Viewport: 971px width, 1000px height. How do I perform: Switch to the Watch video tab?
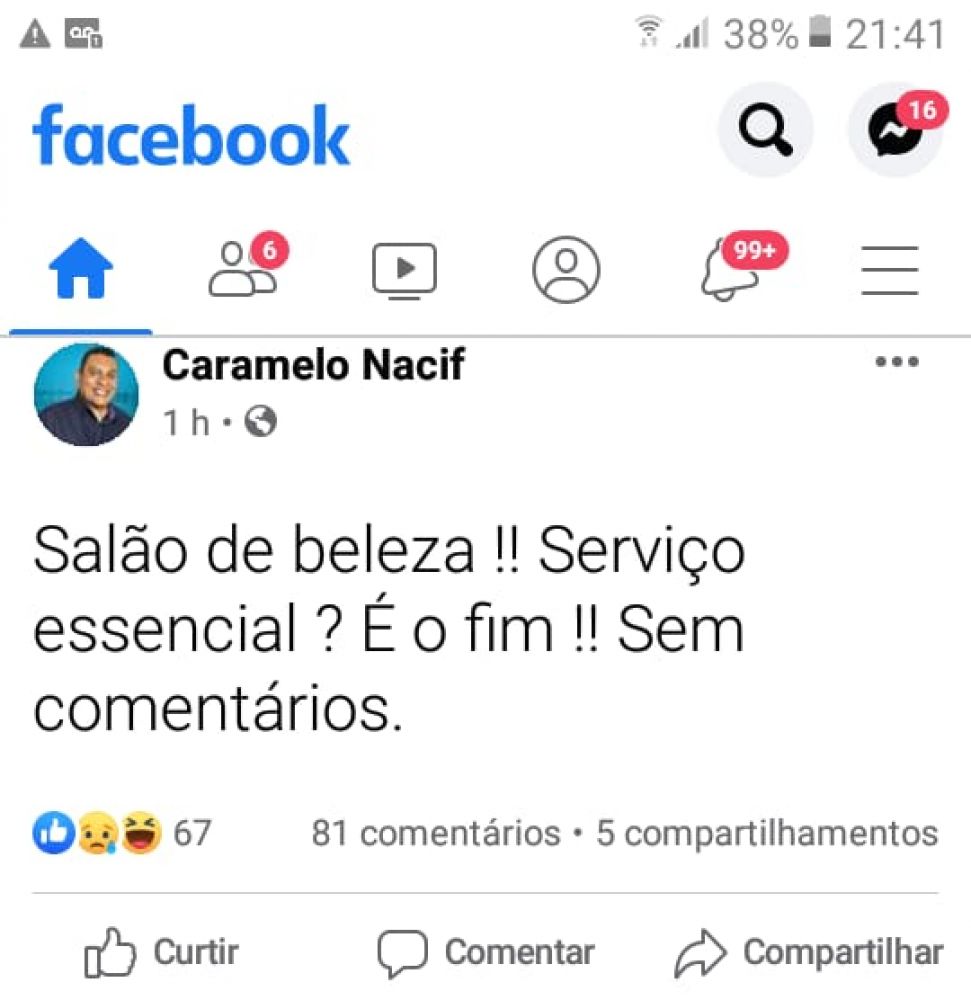tap(404, 270)
